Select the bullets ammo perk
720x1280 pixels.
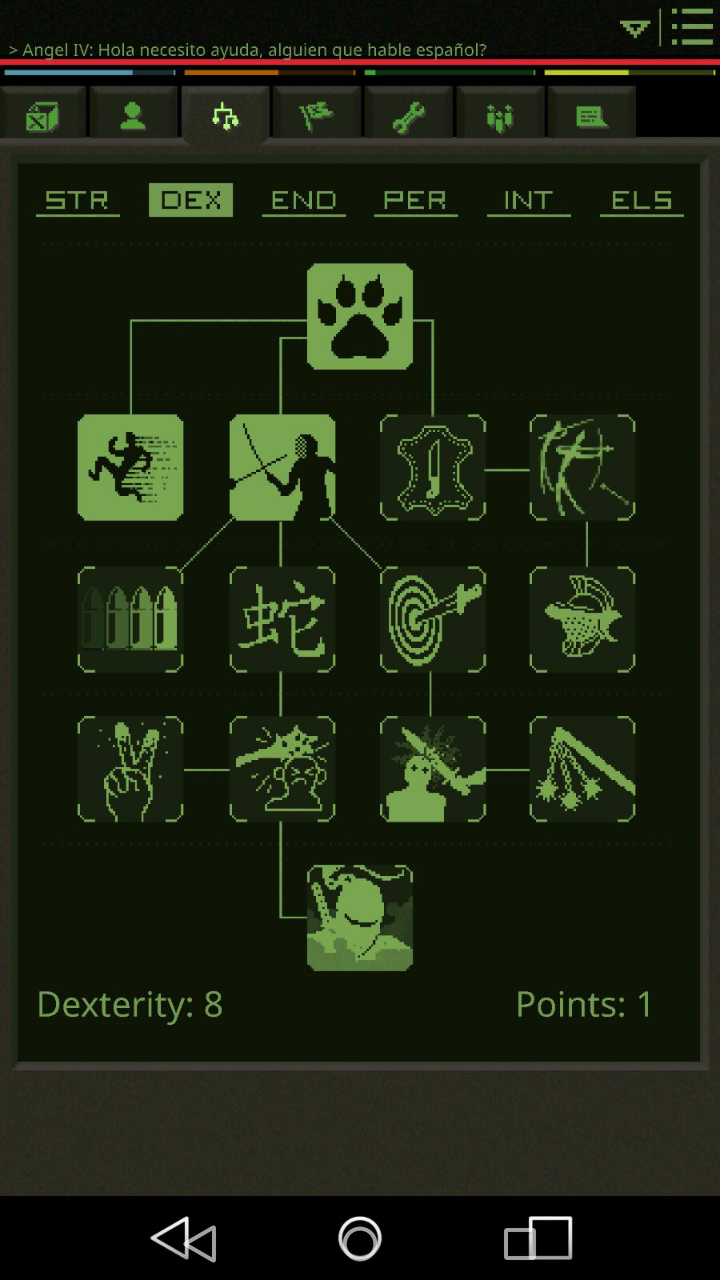pyautogui.click(x=130, y=619)
